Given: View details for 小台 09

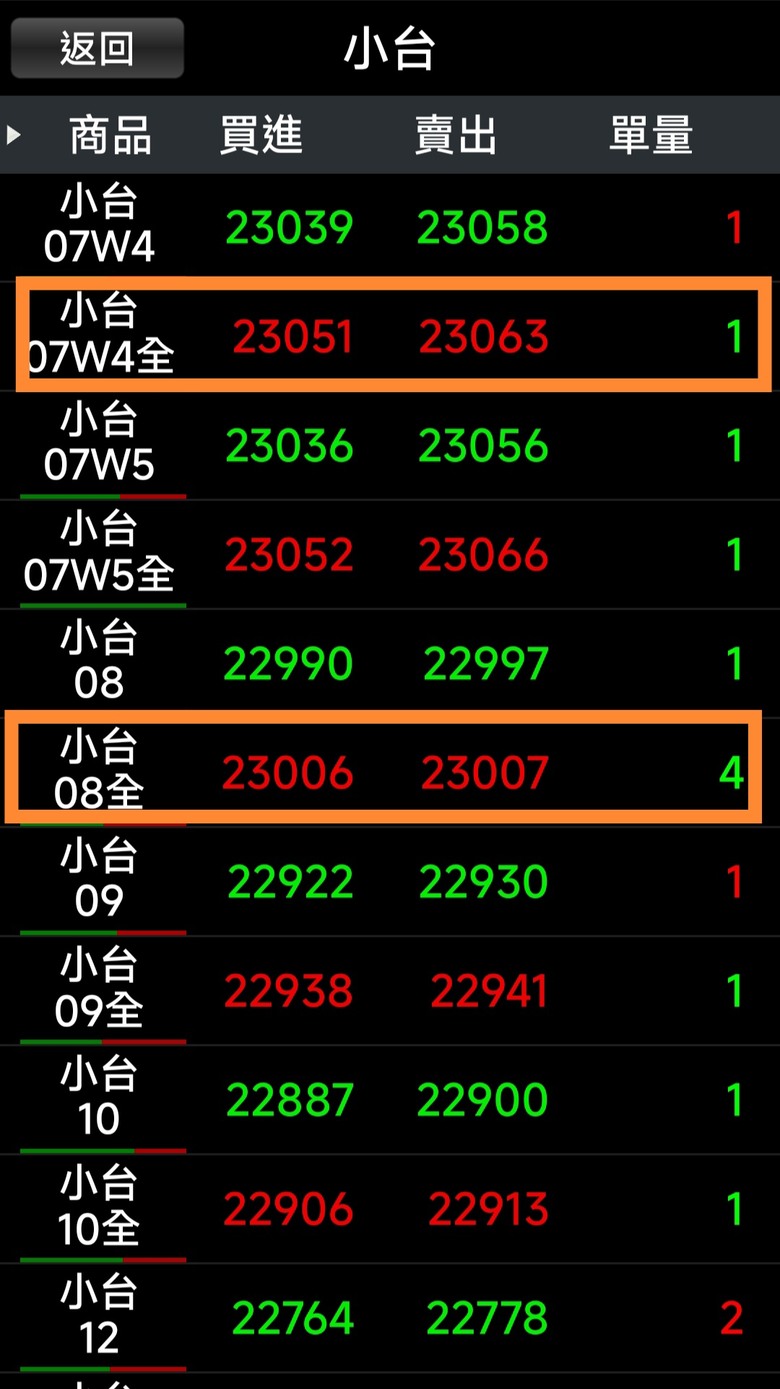Looking at the screenshot, I should 390,881.
